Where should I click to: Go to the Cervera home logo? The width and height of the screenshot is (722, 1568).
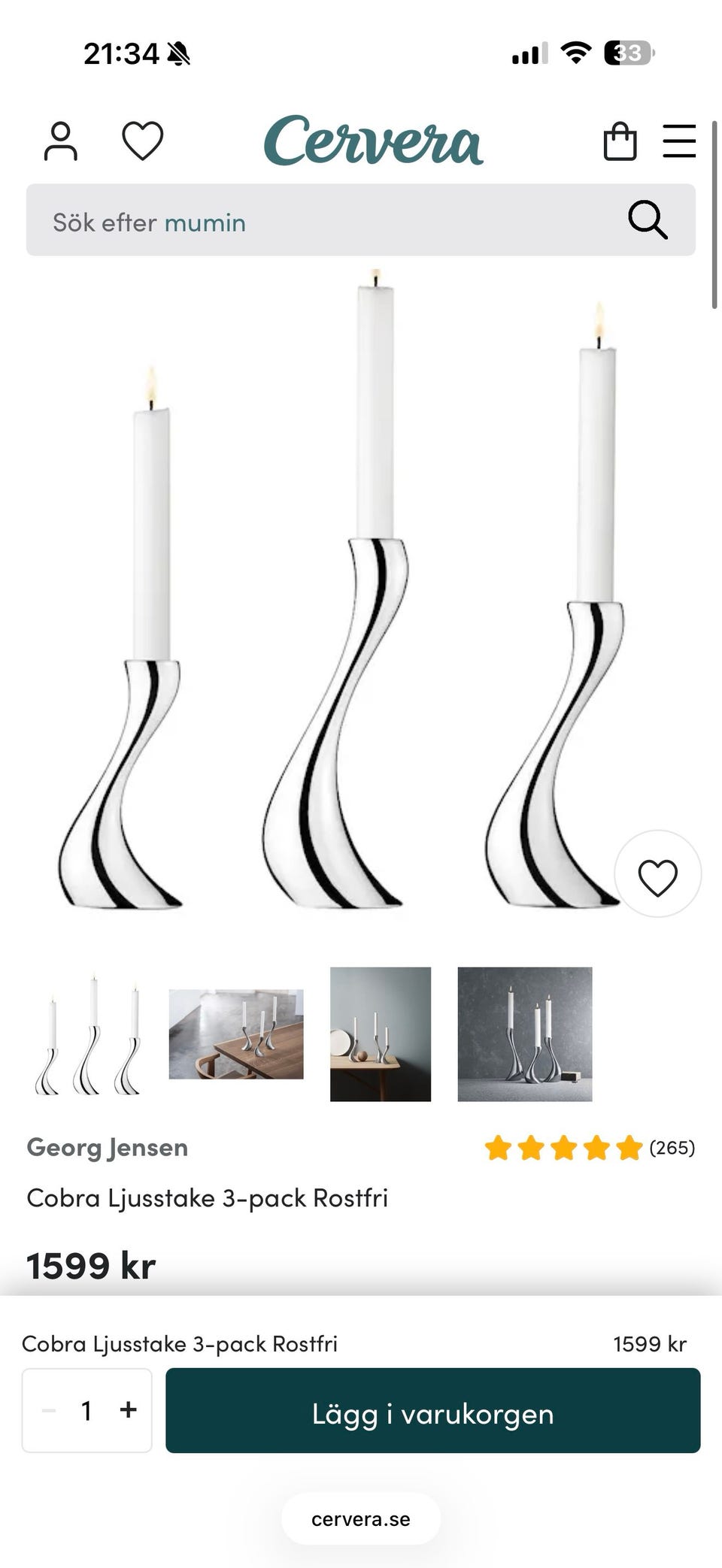[373, 141]
